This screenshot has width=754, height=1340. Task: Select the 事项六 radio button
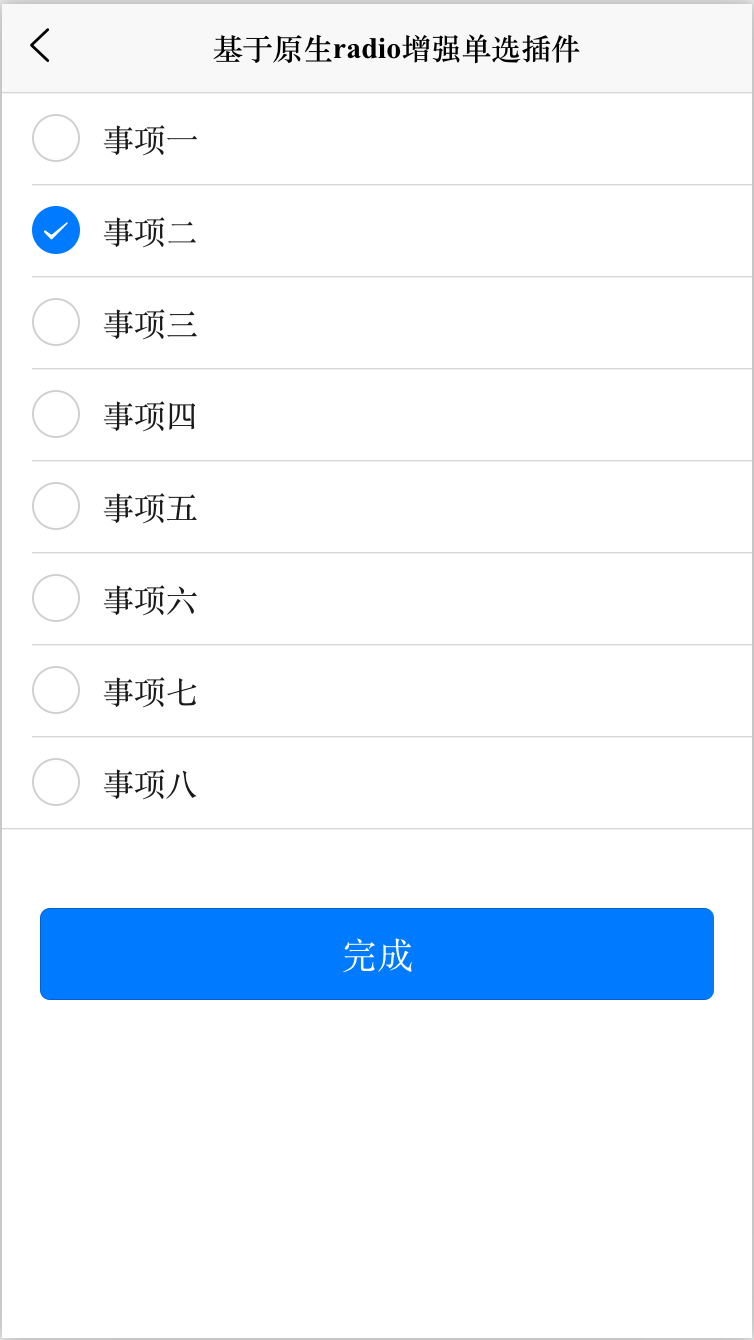click(x=55, y=598)
